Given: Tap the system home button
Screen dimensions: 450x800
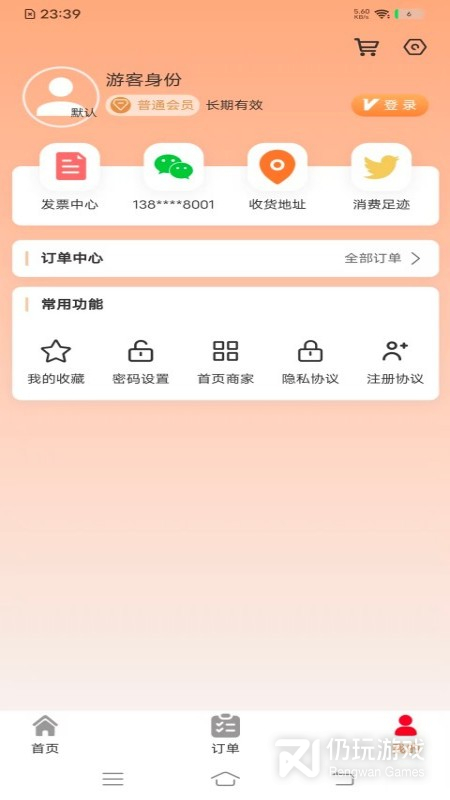Looking at the screenshot, I should click(x=225, y=779).
